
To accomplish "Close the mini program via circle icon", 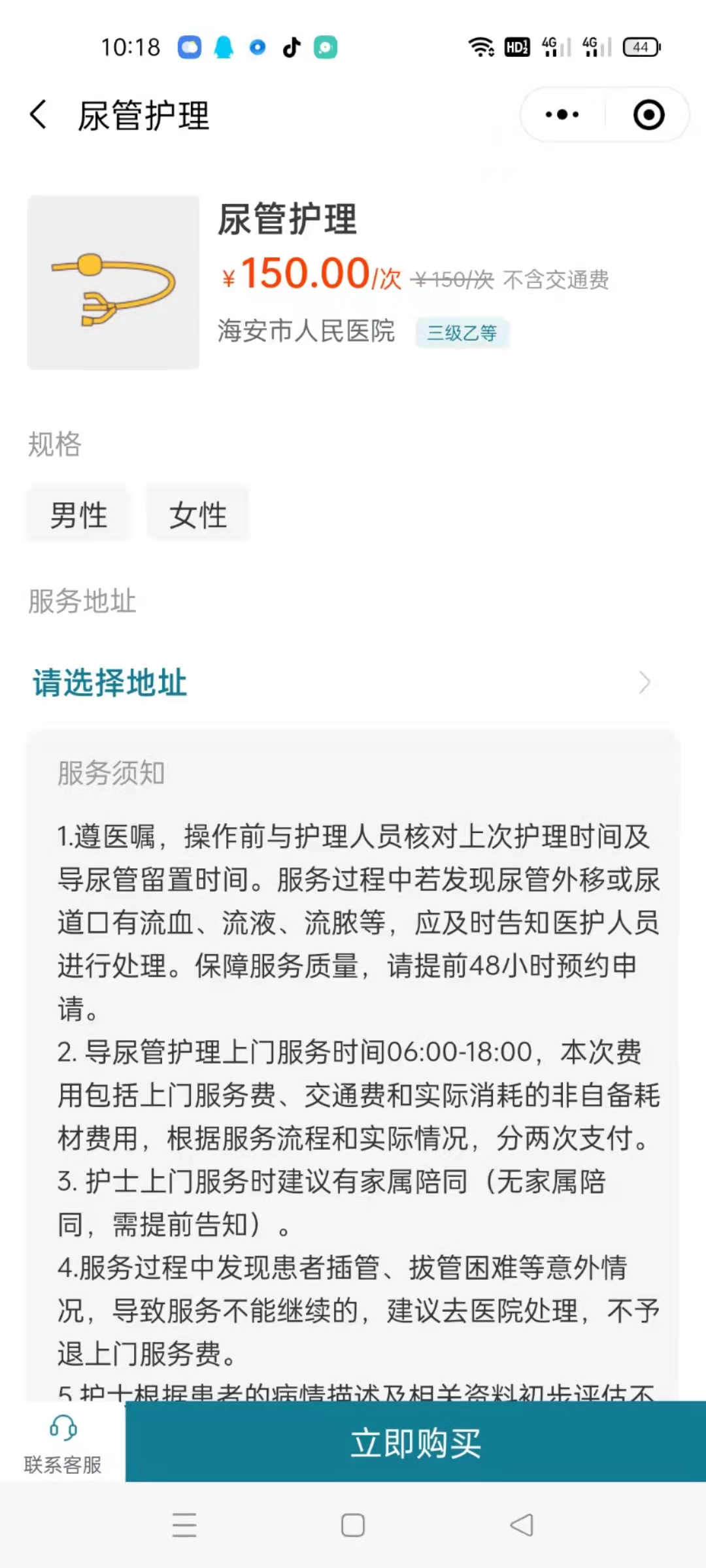I will click(x=648, y=115).
